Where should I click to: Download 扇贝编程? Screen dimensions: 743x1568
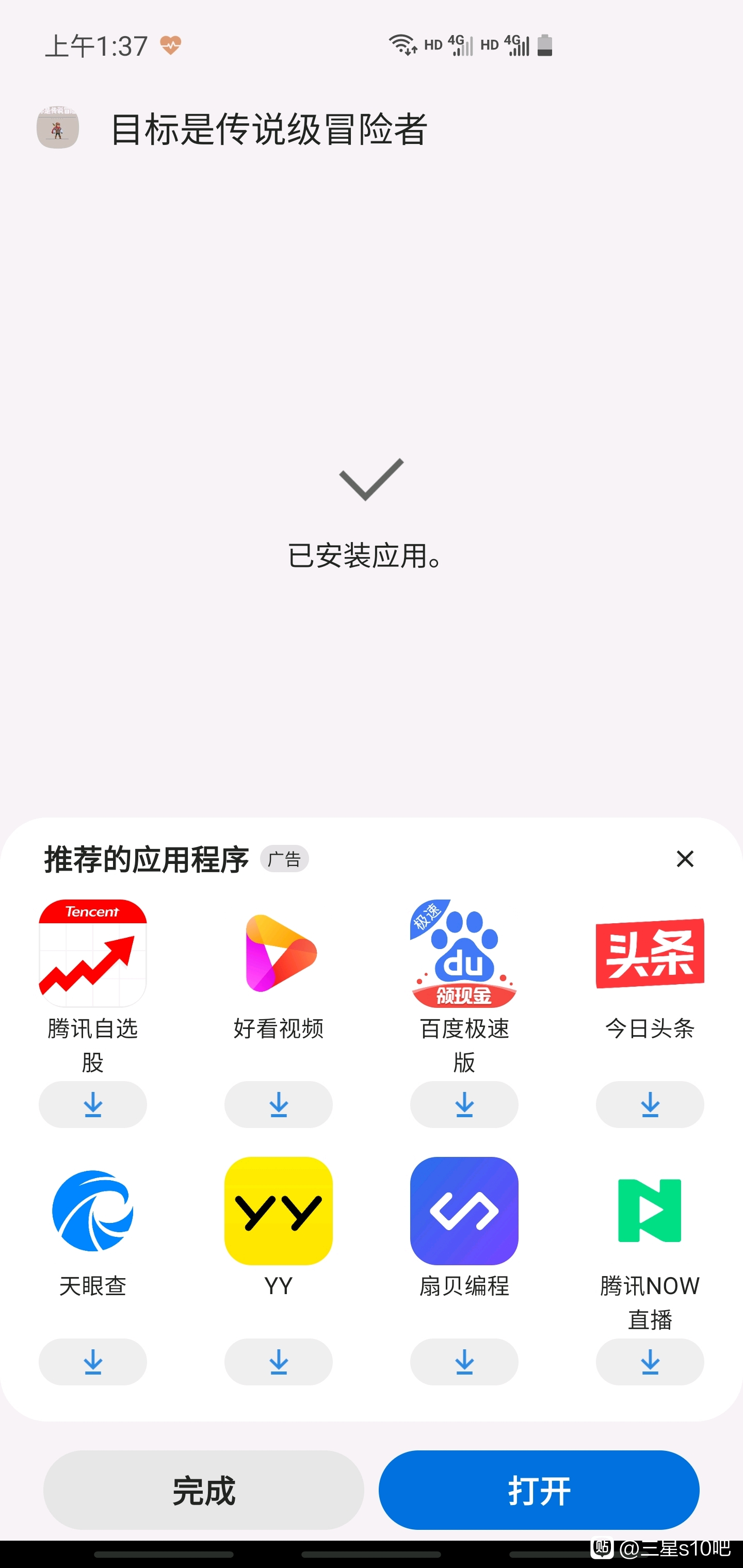click(464, 1362)
